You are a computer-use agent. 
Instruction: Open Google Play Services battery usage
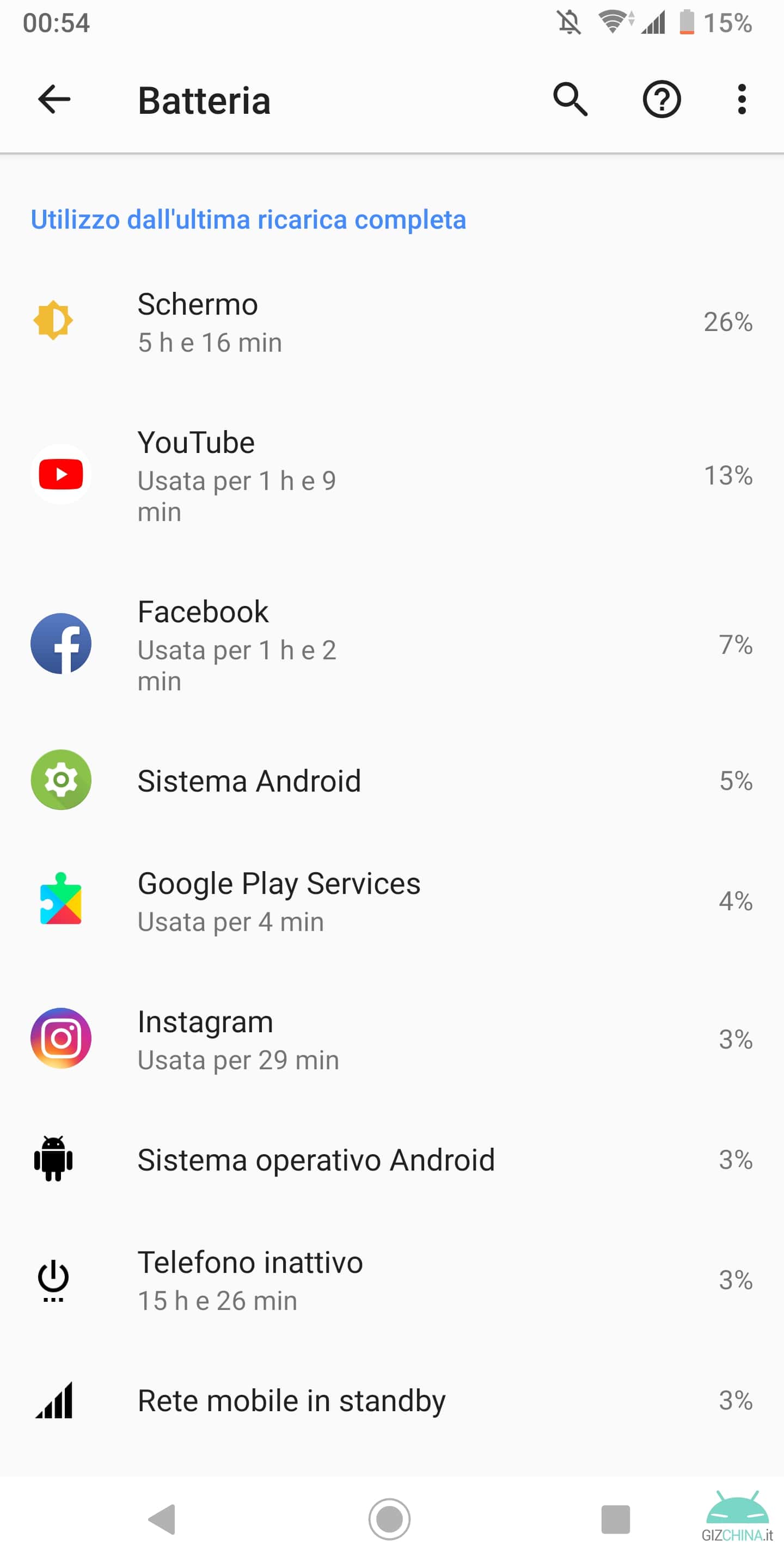(392, 902)
